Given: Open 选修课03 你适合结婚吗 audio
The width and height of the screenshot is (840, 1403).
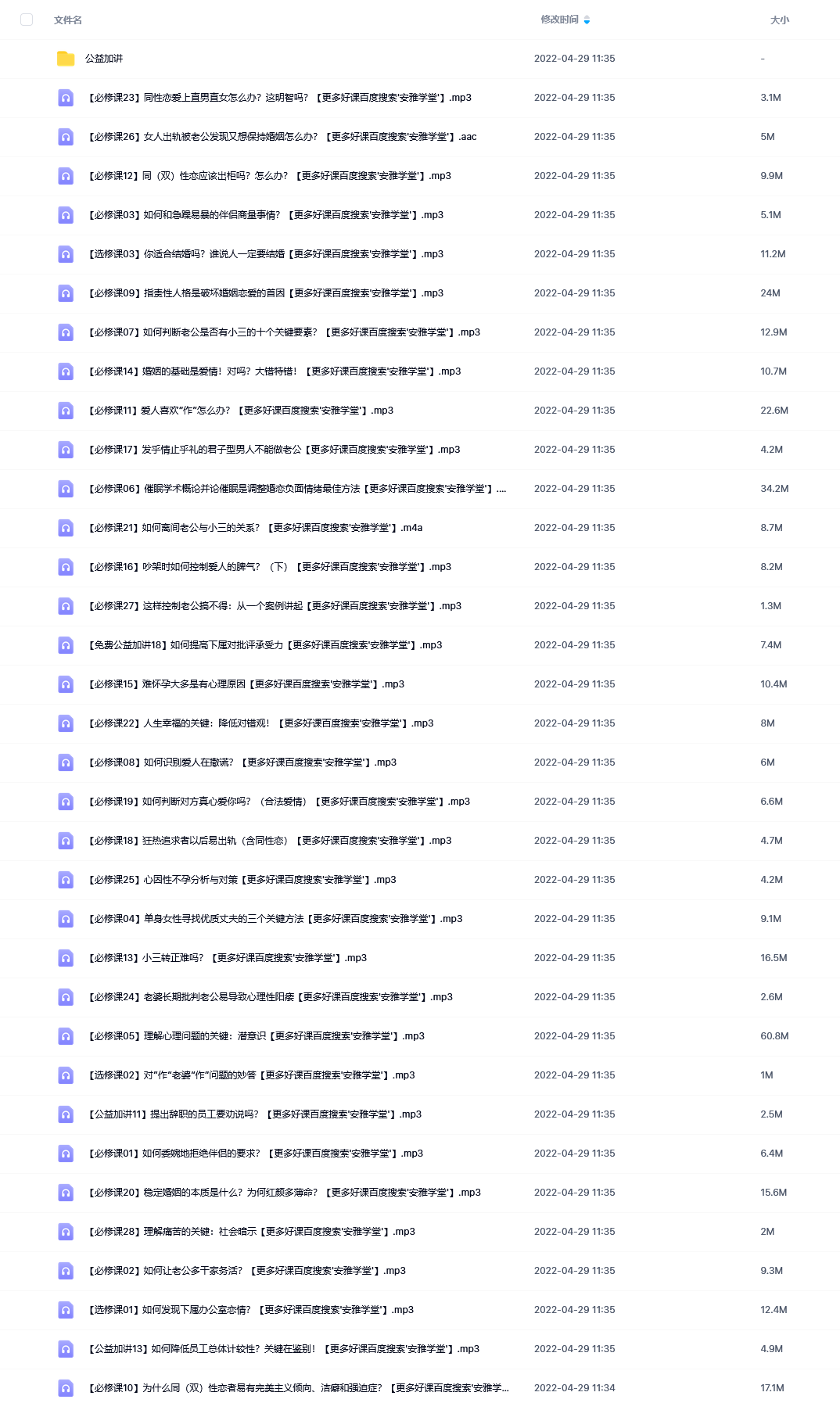Looking at the screenshot, I should click(265, 254).
